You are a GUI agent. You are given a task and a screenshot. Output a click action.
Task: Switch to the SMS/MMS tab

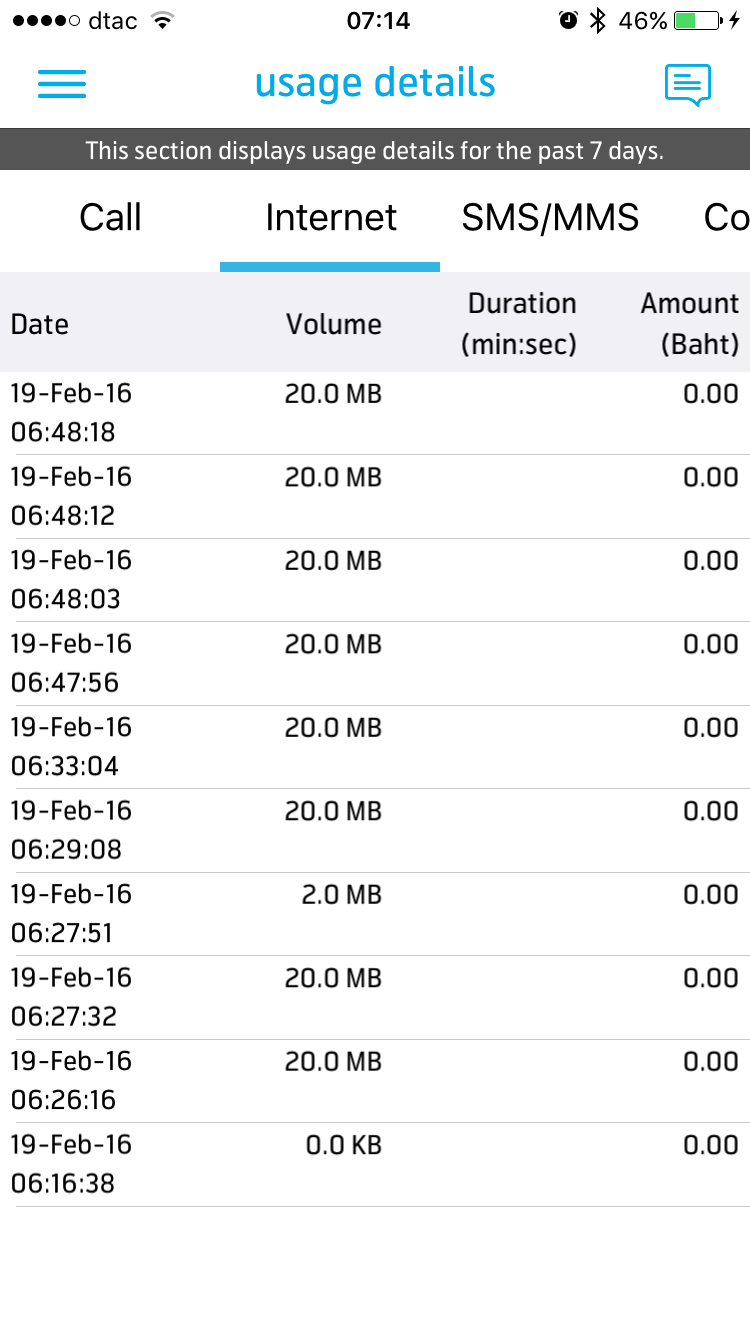pos(550,218)
